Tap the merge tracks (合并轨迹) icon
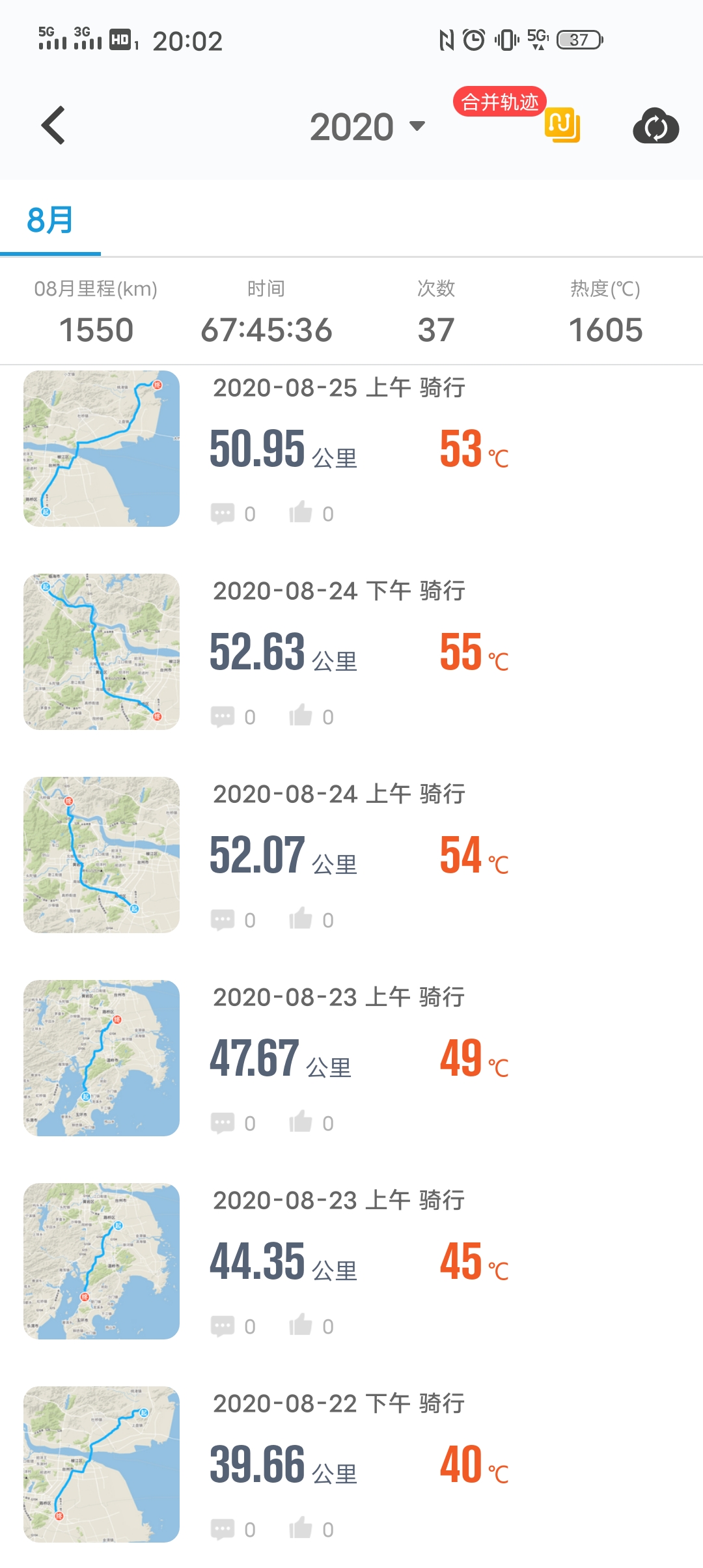This screenshot has height=1568, width=703. (562, 124)
